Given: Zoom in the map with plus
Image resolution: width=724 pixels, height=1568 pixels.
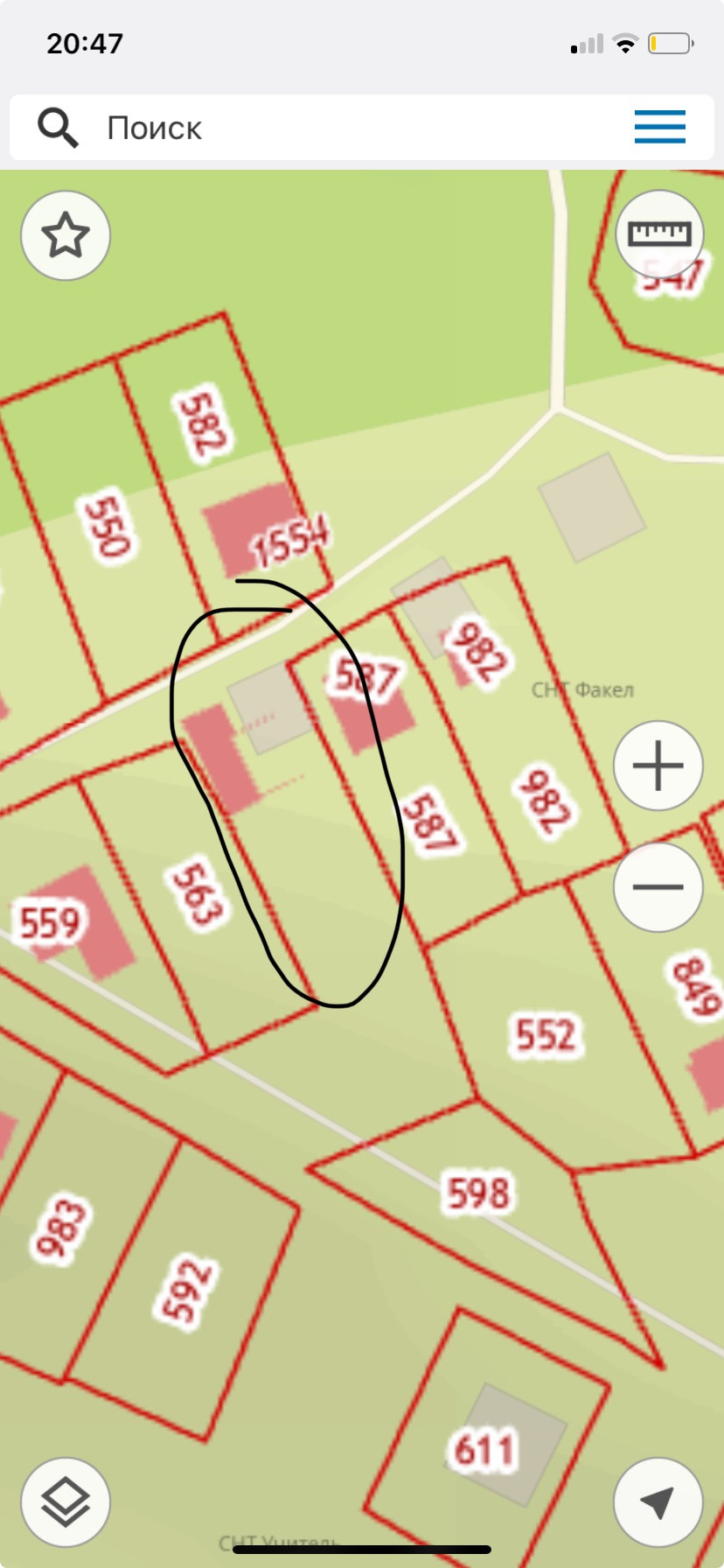Looking at the screenshot, I should point(658,766).
